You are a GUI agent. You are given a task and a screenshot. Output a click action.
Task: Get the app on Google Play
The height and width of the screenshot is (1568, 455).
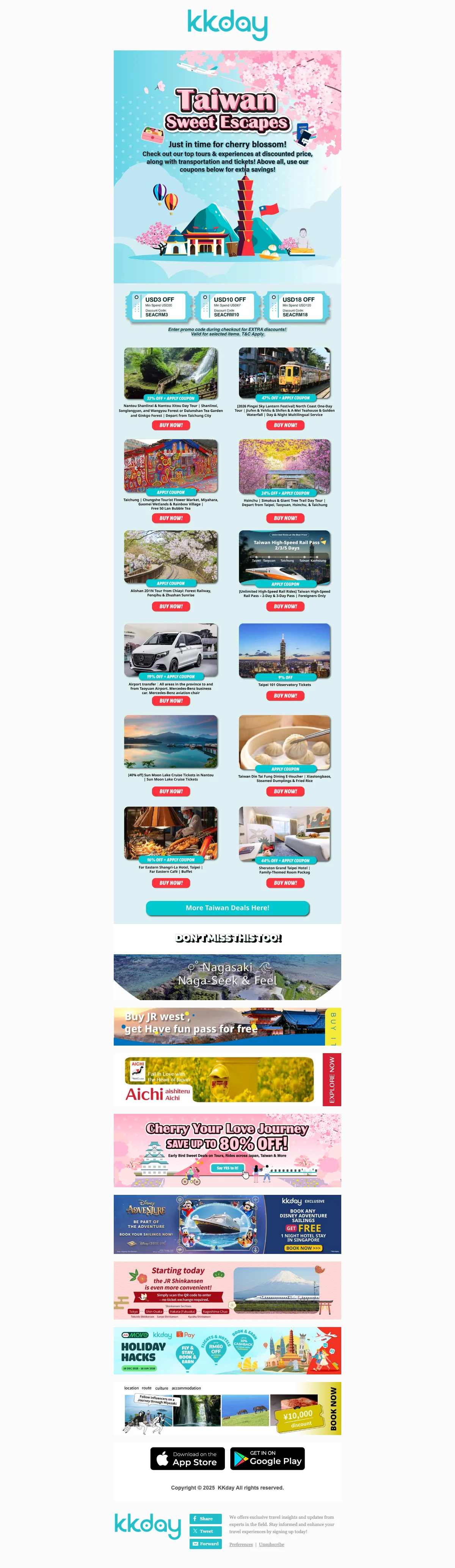pos(267,1459)
